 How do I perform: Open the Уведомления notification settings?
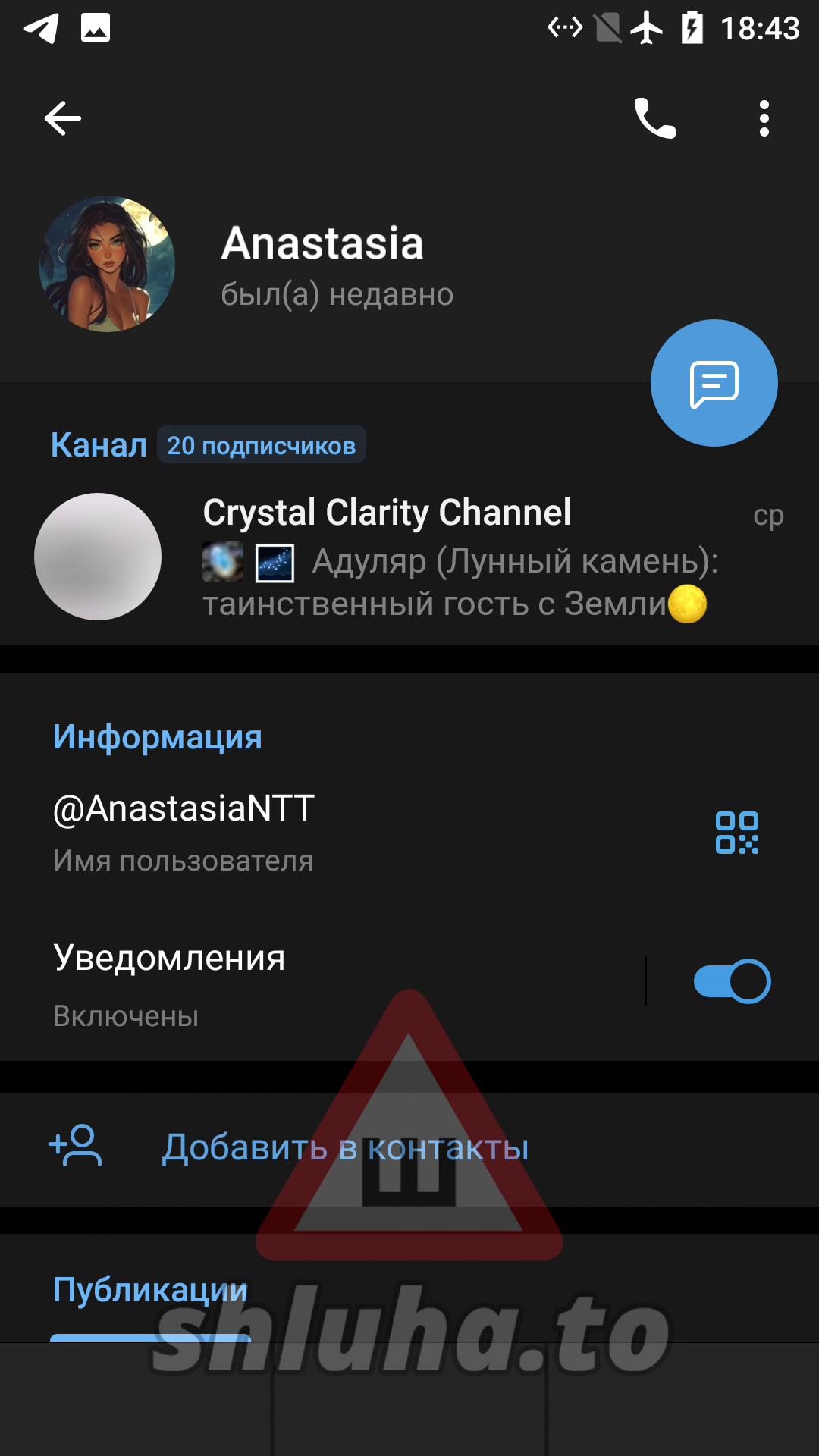tap(303, 983)
